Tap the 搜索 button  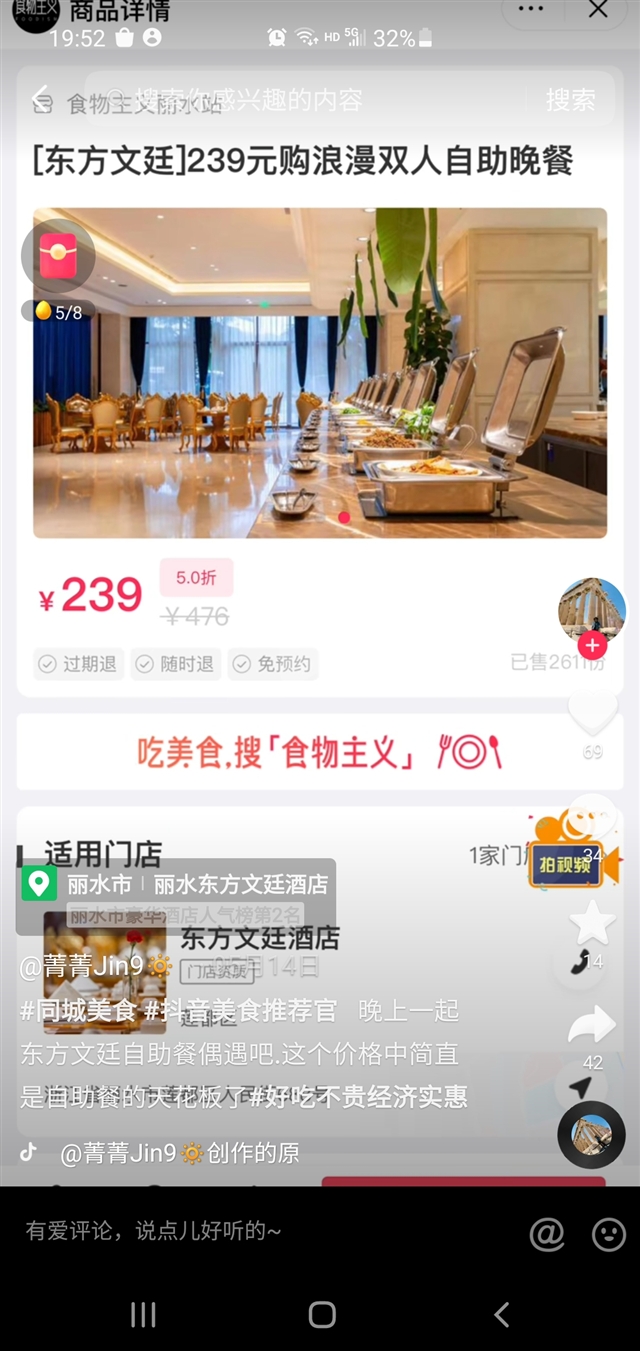tap(570, 99)
